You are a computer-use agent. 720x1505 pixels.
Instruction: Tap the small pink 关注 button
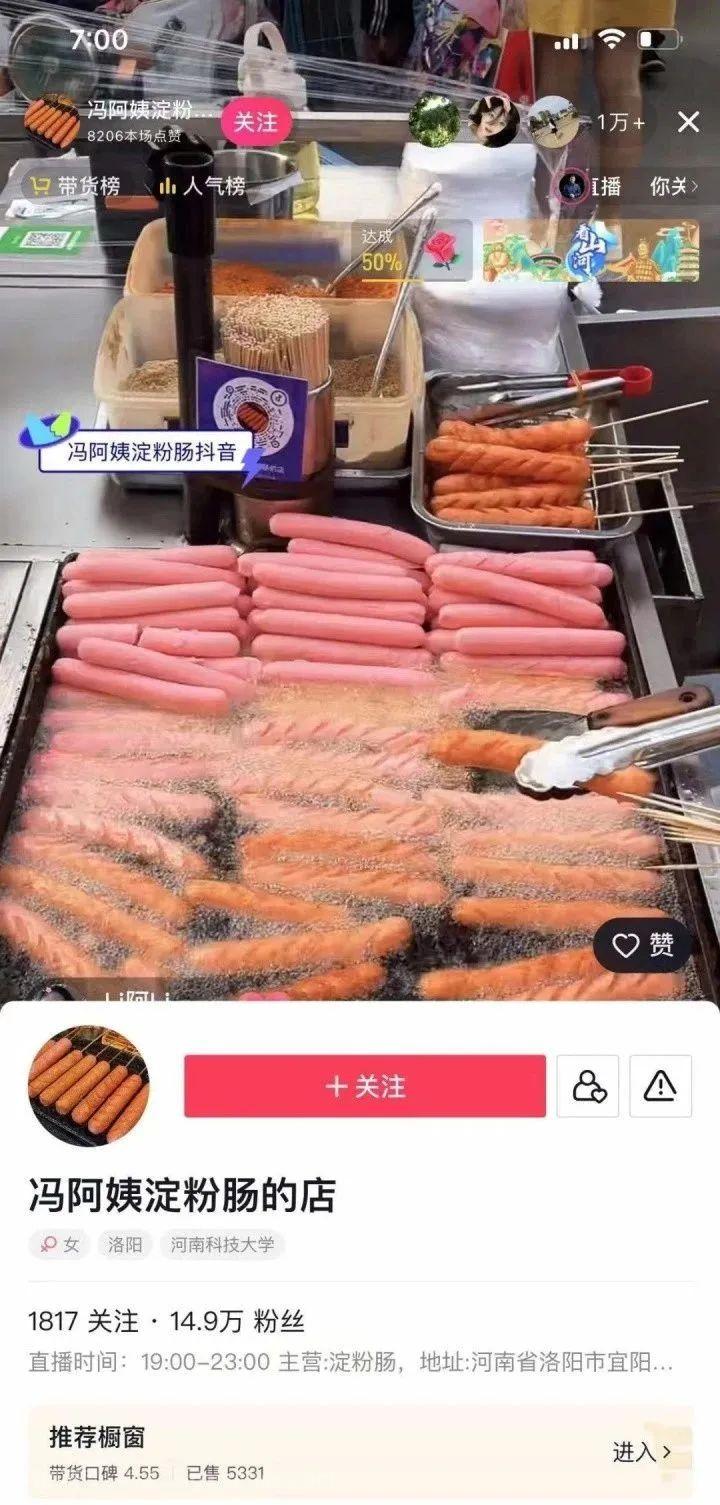(x=255, y=122)
